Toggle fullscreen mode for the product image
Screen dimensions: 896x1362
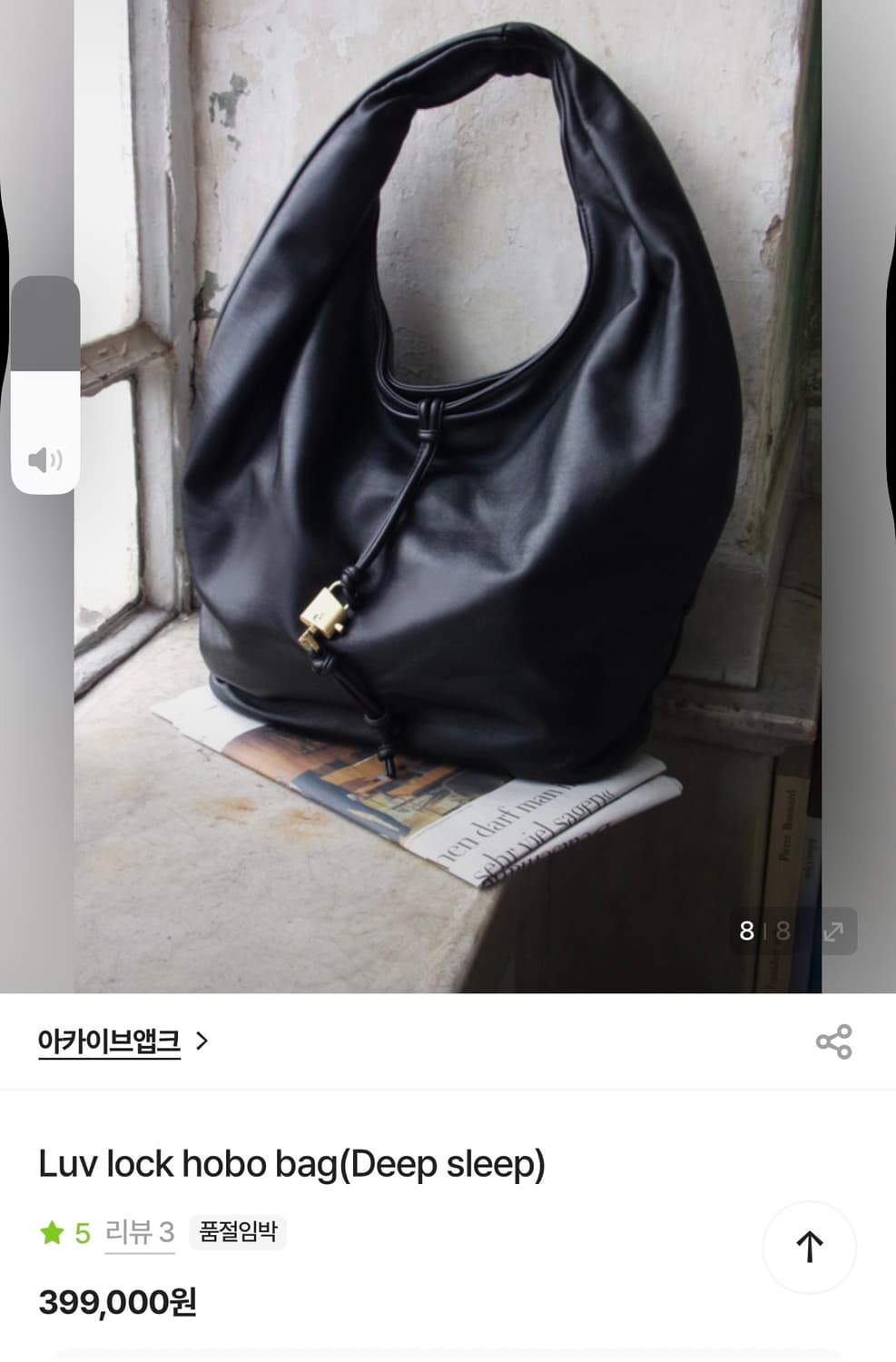click(834, 931)
